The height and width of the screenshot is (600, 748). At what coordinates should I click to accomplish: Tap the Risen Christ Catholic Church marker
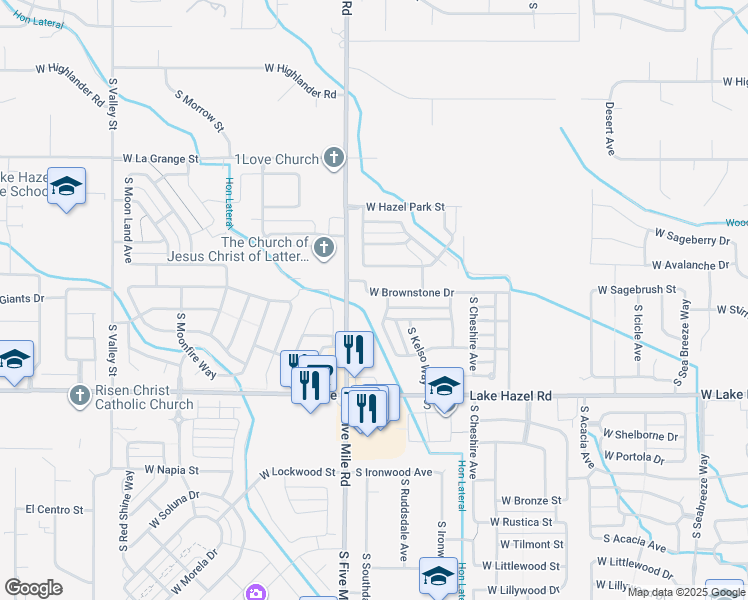(80, 396)
